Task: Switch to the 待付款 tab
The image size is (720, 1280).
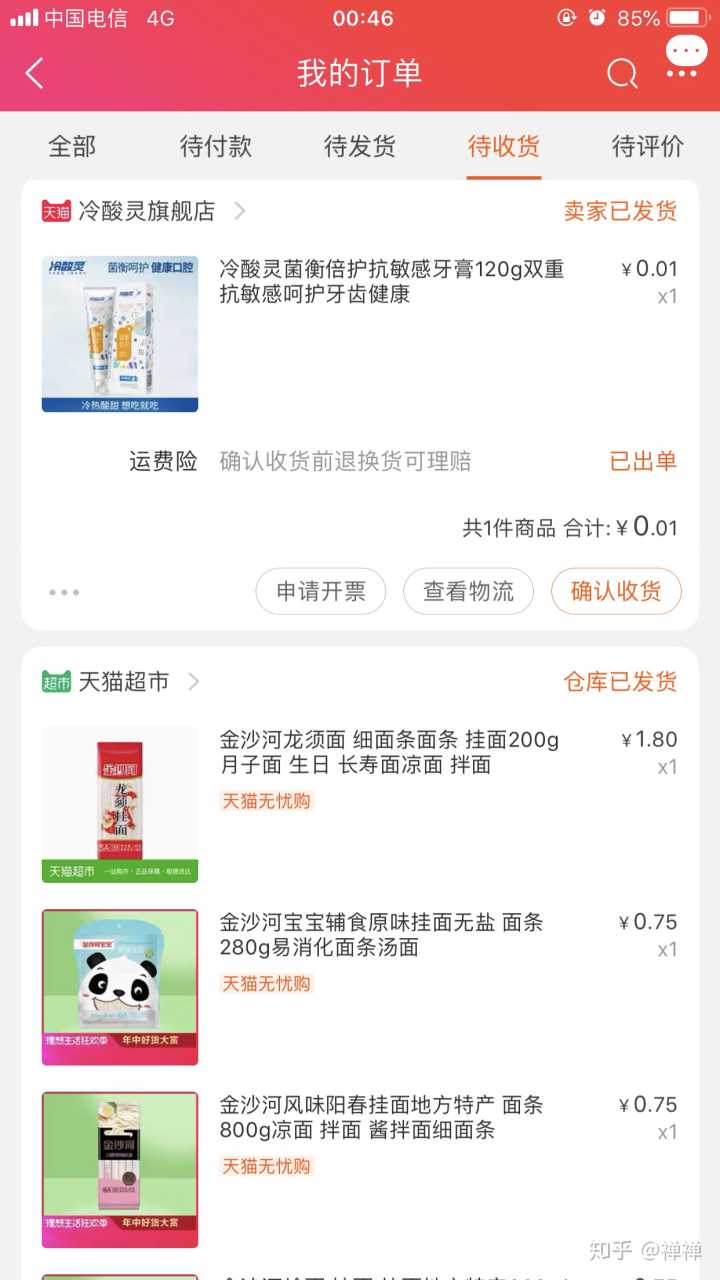Action: pyautogui.click(x=216, y=146)
